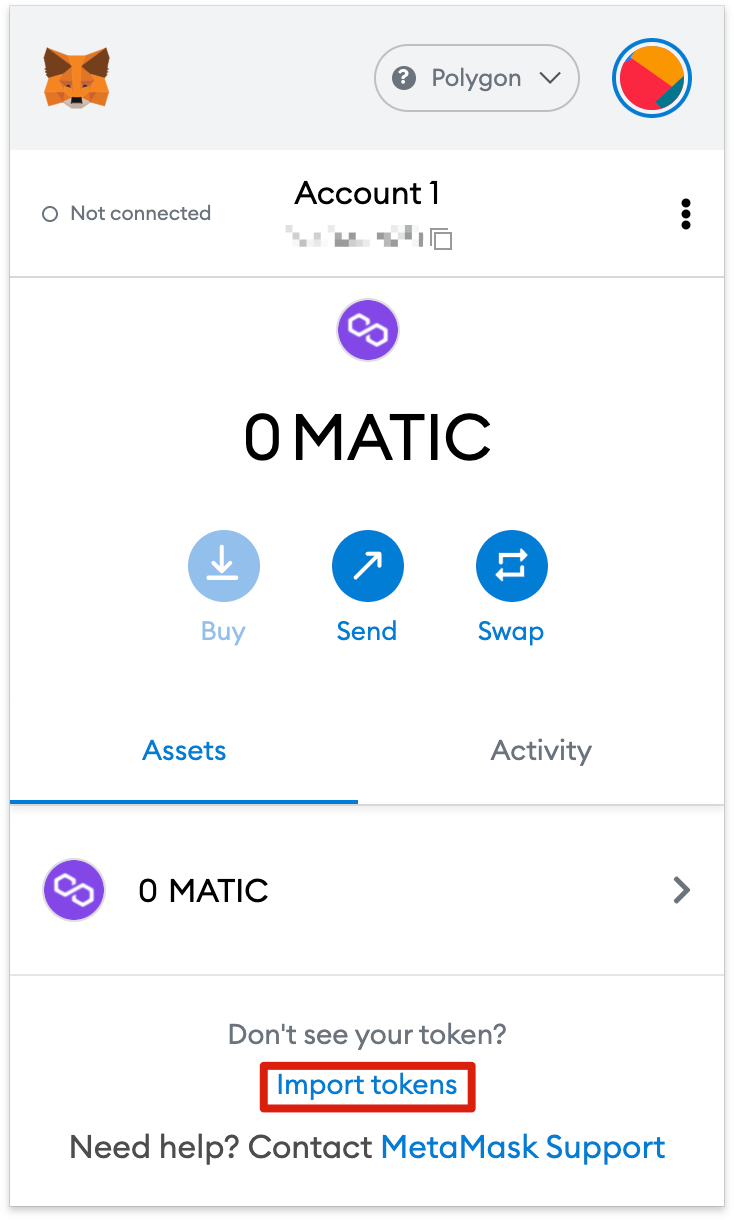
Task: Click the Import tokens link
Action: [367, 1086]
